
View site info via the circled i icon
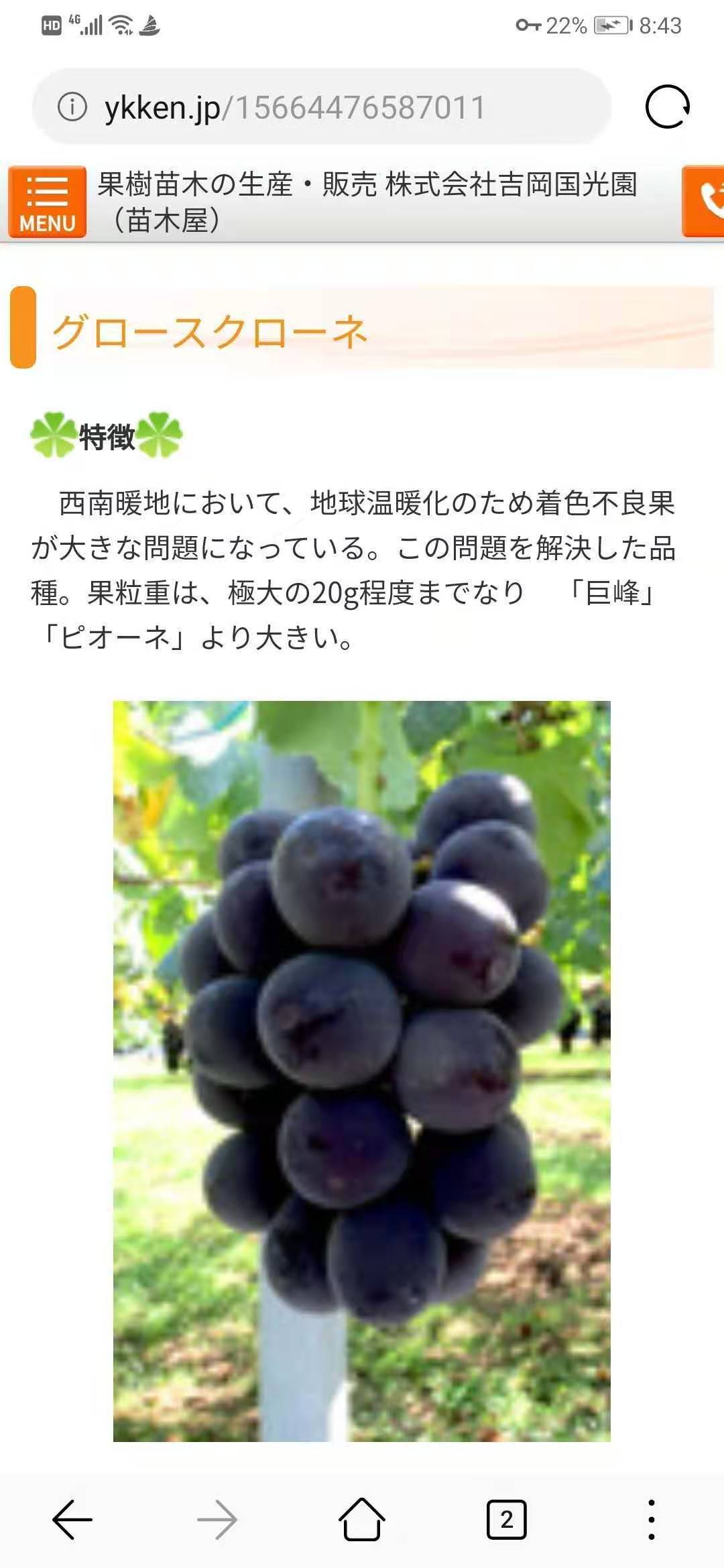(x=72, y=107)
